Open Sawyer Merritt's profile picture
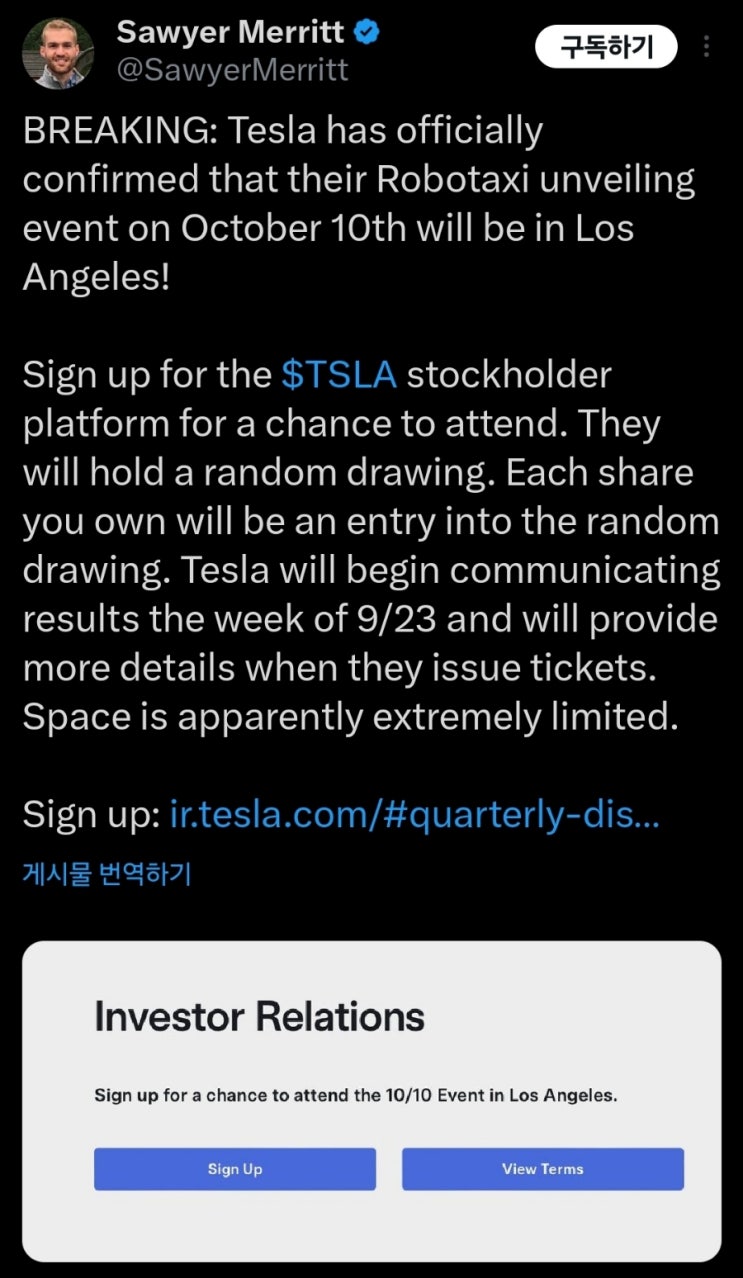 pos(58,54)
